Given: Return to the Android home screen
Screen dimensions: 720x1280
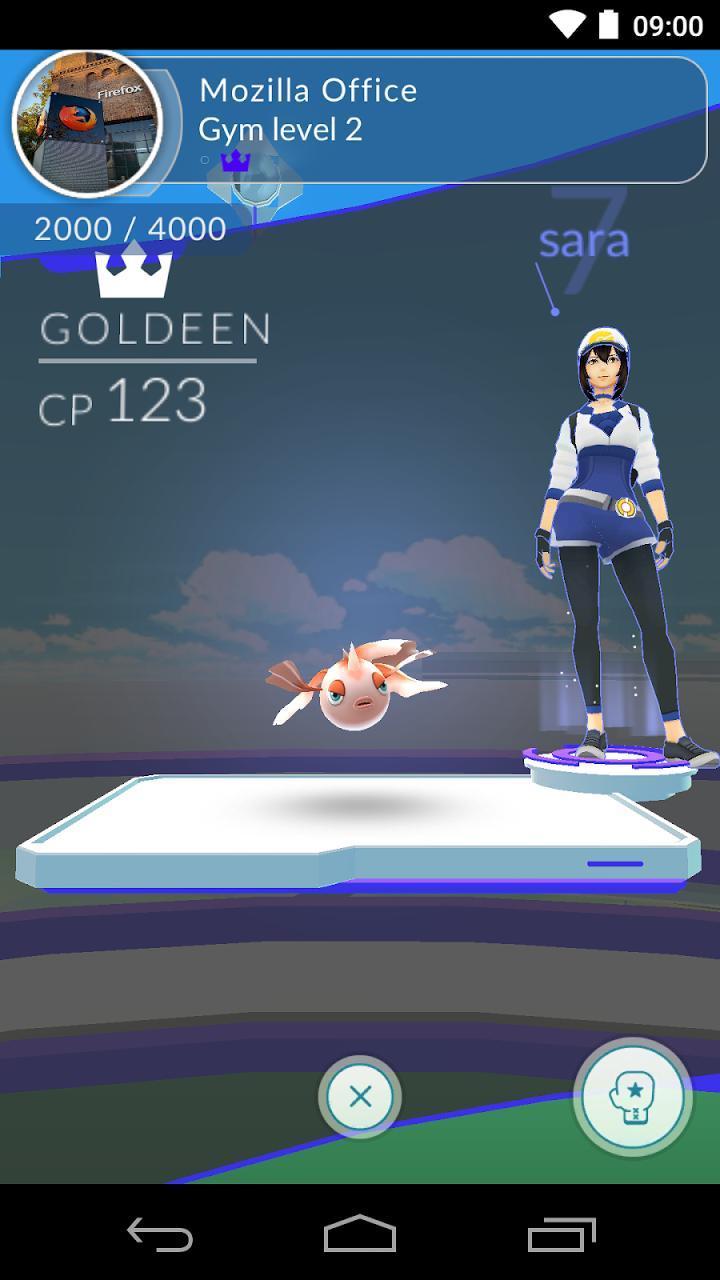Looking at the screenshot, I should pos(360,1234).
